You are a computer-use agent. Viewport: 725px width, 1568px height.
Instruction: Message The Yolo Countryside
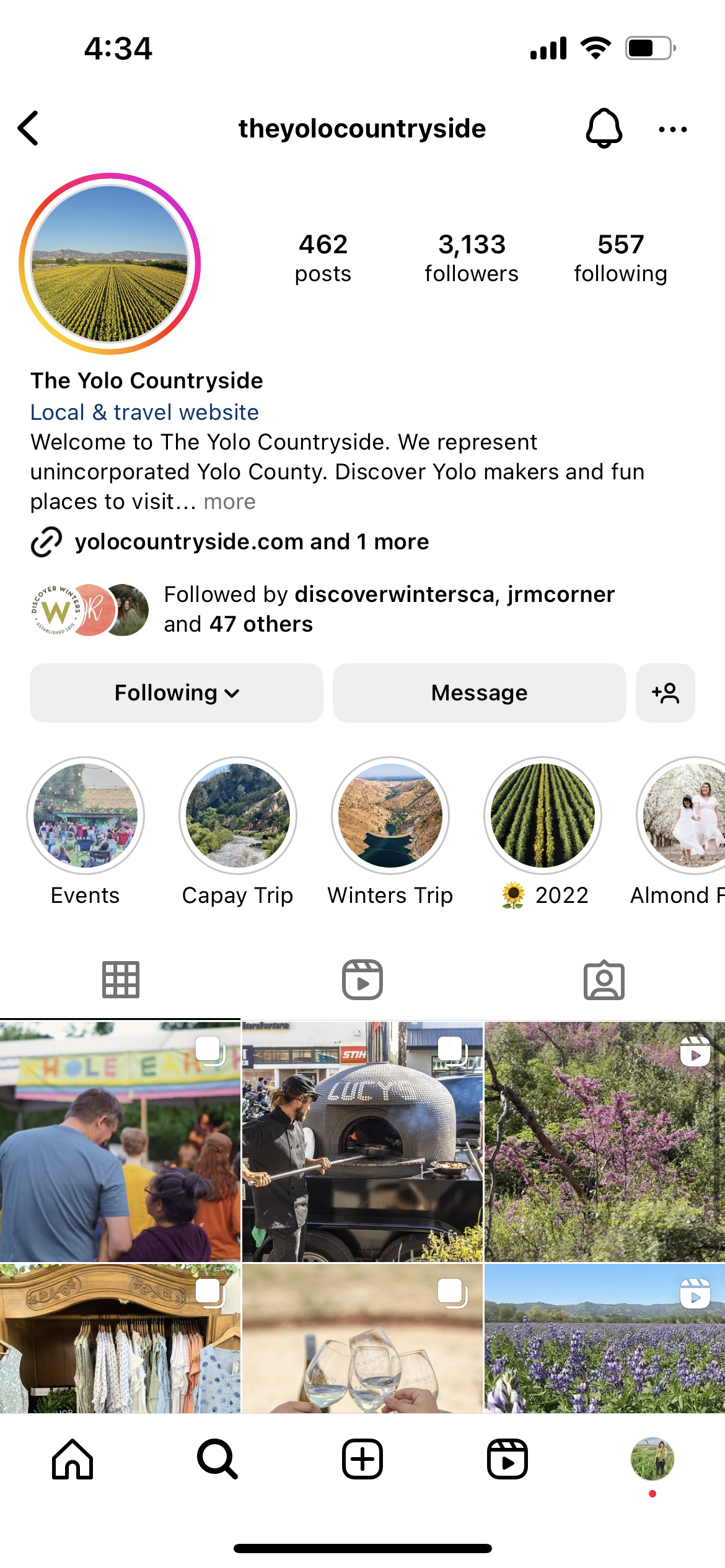[480, 693]
